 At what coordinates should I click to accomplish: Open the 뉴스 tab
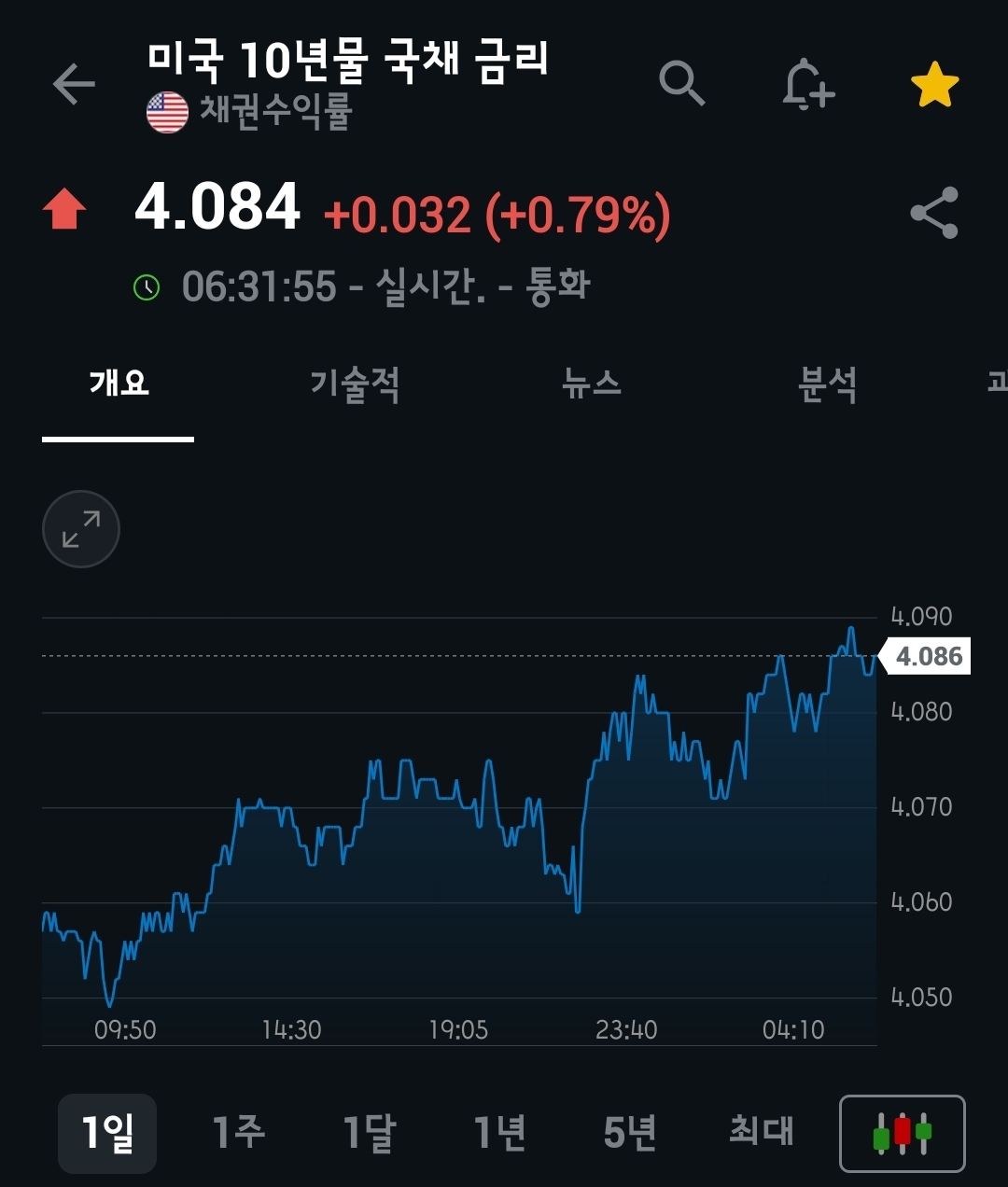point(592,384)
